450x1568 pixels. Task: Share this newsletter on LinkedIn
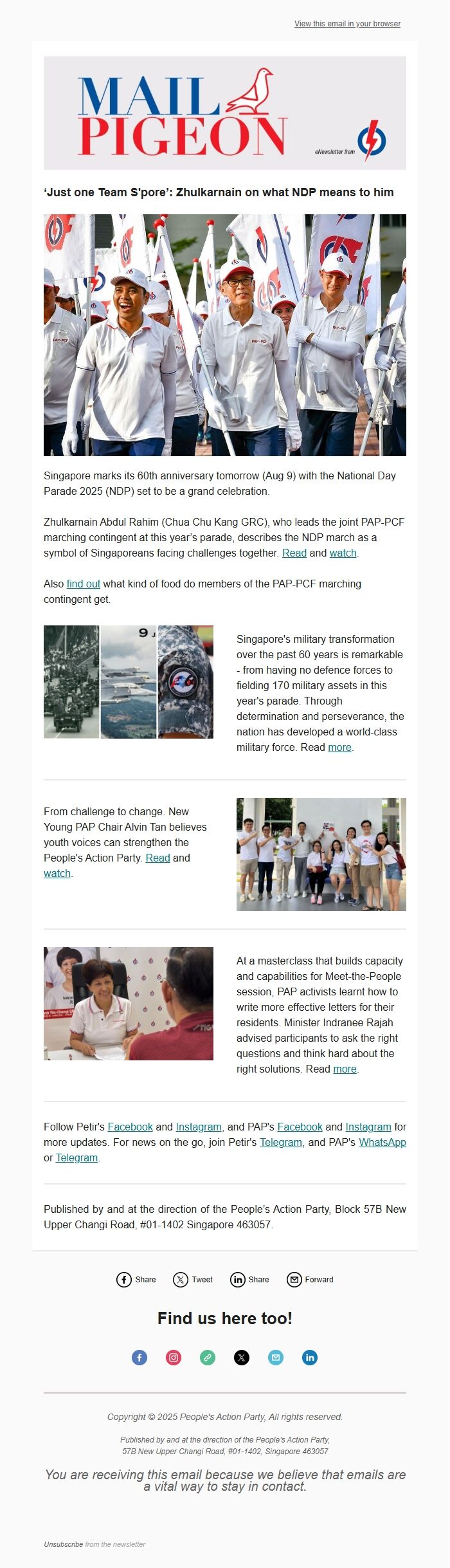[250, 1279]
